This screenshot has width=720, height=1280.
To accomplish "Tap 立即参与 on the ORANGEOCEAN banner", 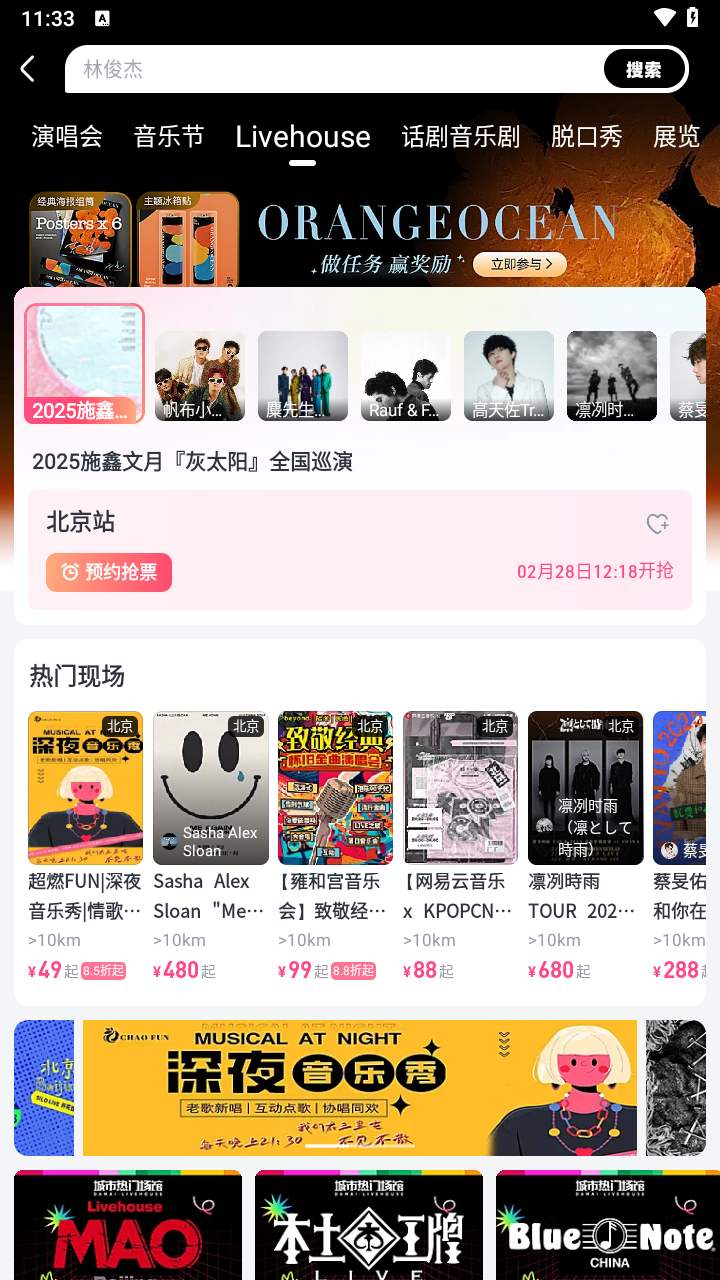I will click(x=519, y=264).
